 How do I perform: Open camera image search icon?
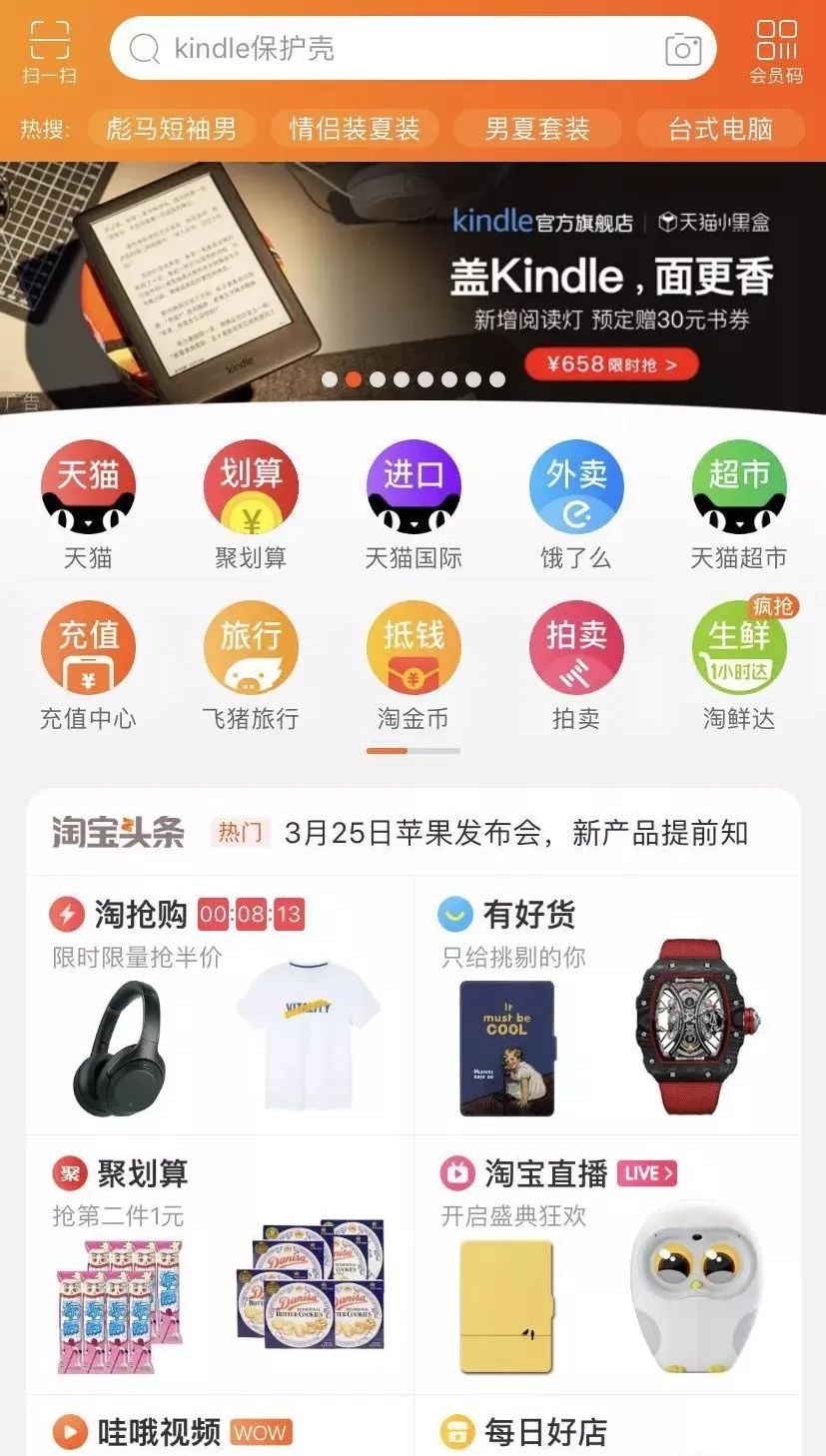[x=683, y=49]
